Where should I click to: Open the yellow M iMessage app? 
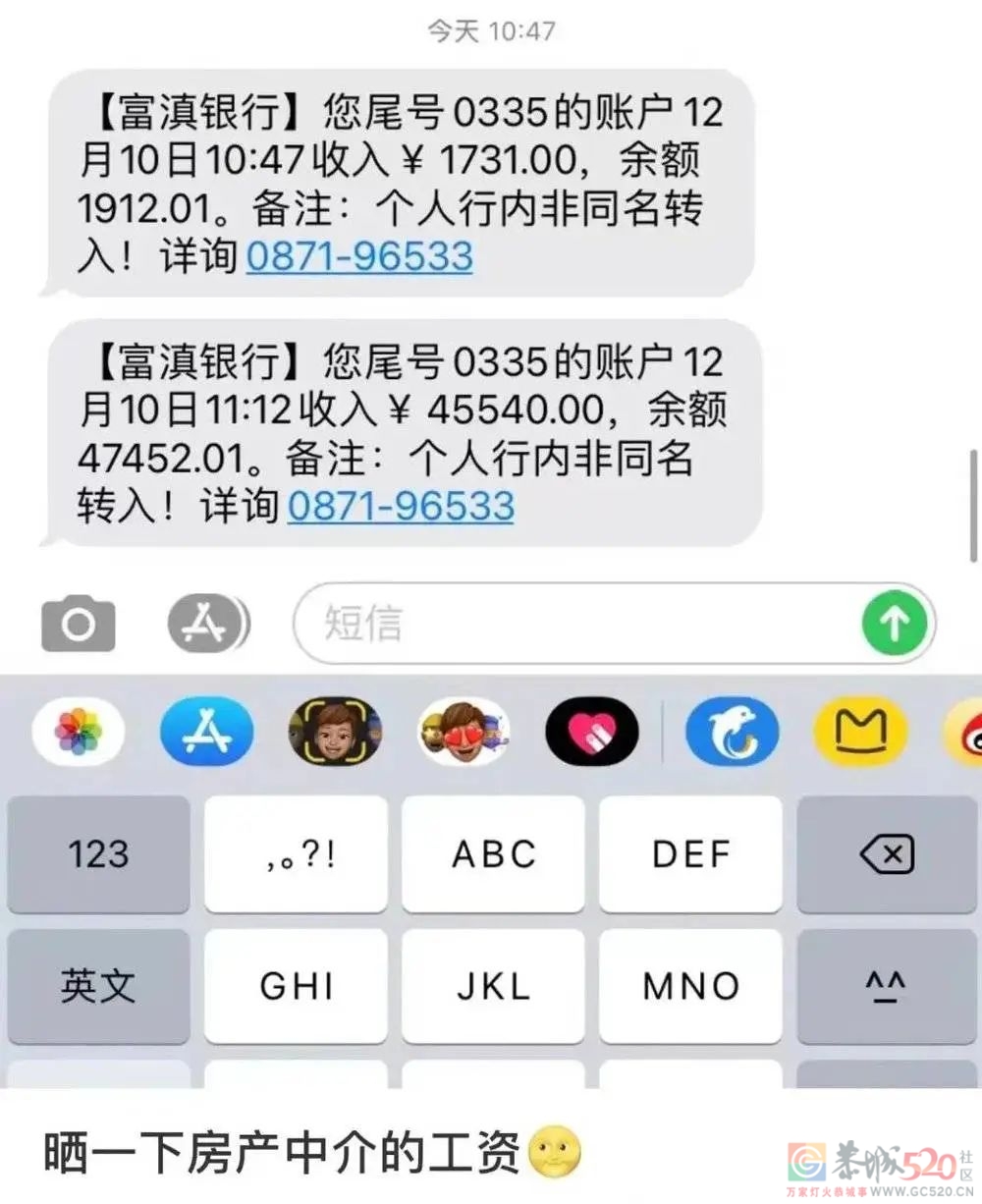(860, 732)
